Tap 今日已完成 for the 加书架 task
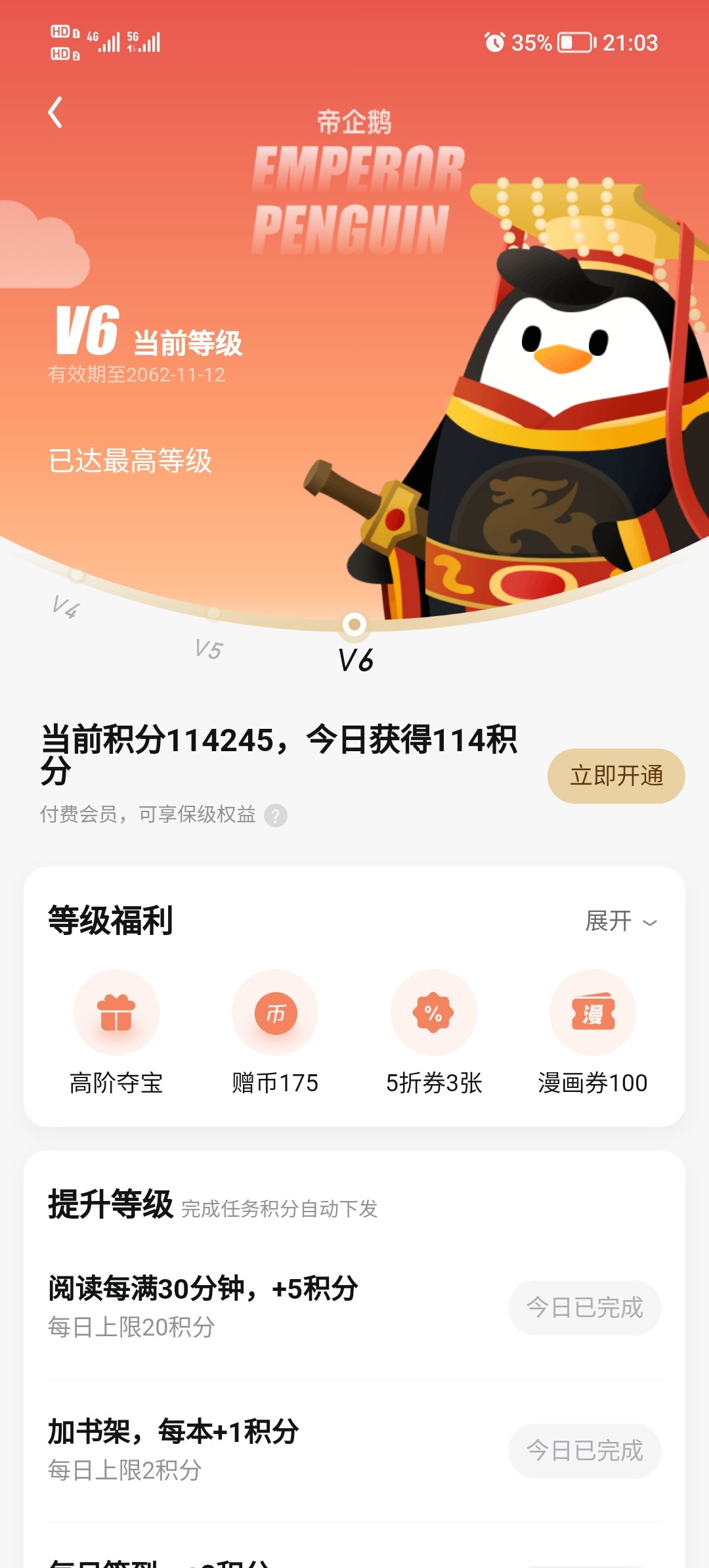This screenshot has height=1568, width=709. 584,1450
